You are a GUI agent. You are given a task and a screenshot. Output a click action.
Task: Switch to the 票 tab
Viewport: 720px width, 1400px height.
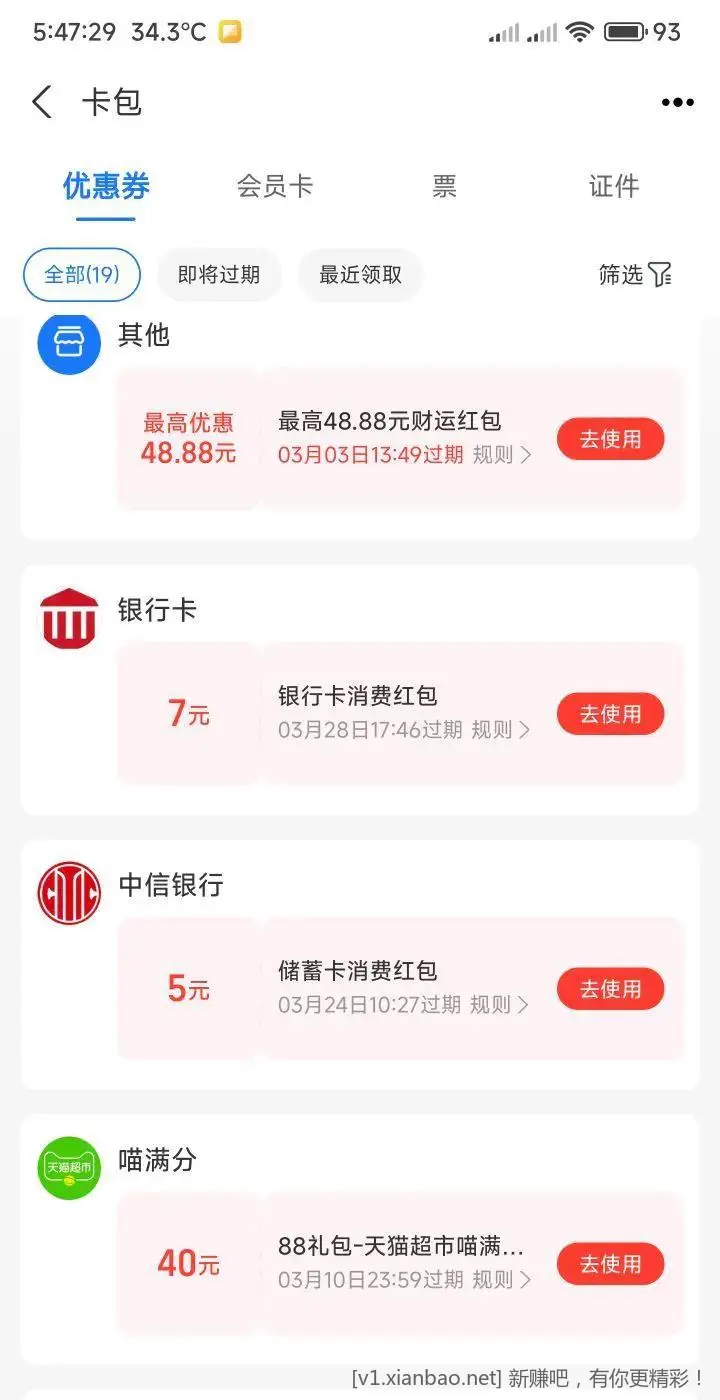(x=444, y=186)
